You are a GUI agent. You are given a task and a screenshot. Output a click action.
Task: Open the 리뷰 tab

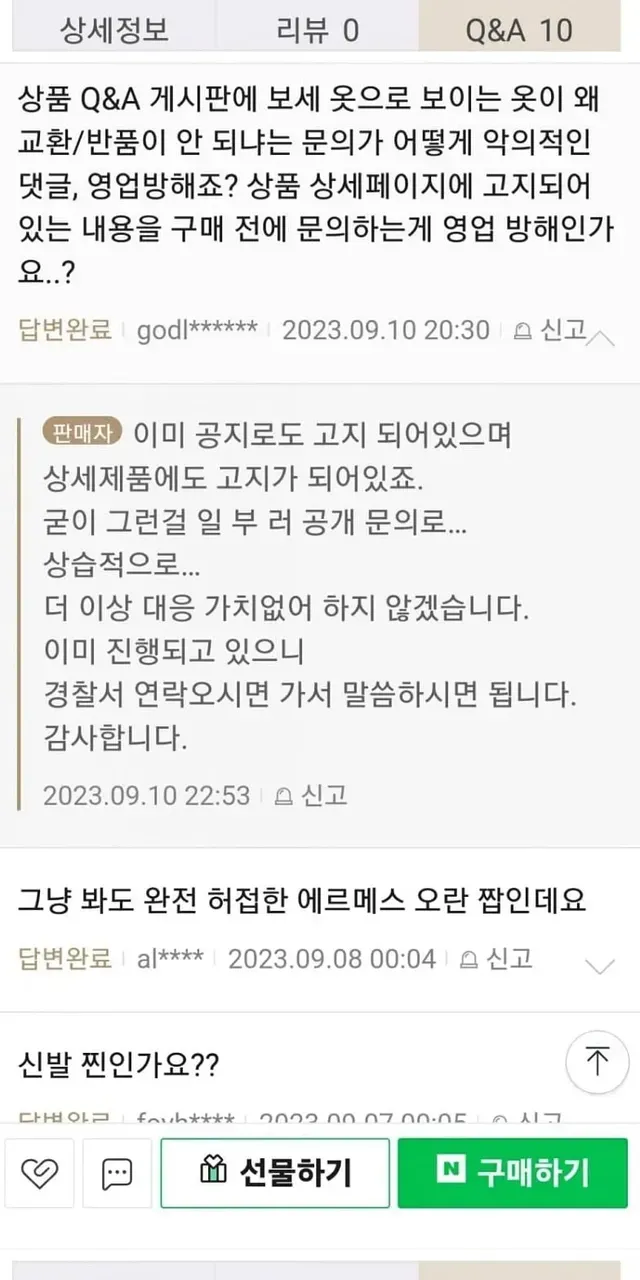pos(317,30)
